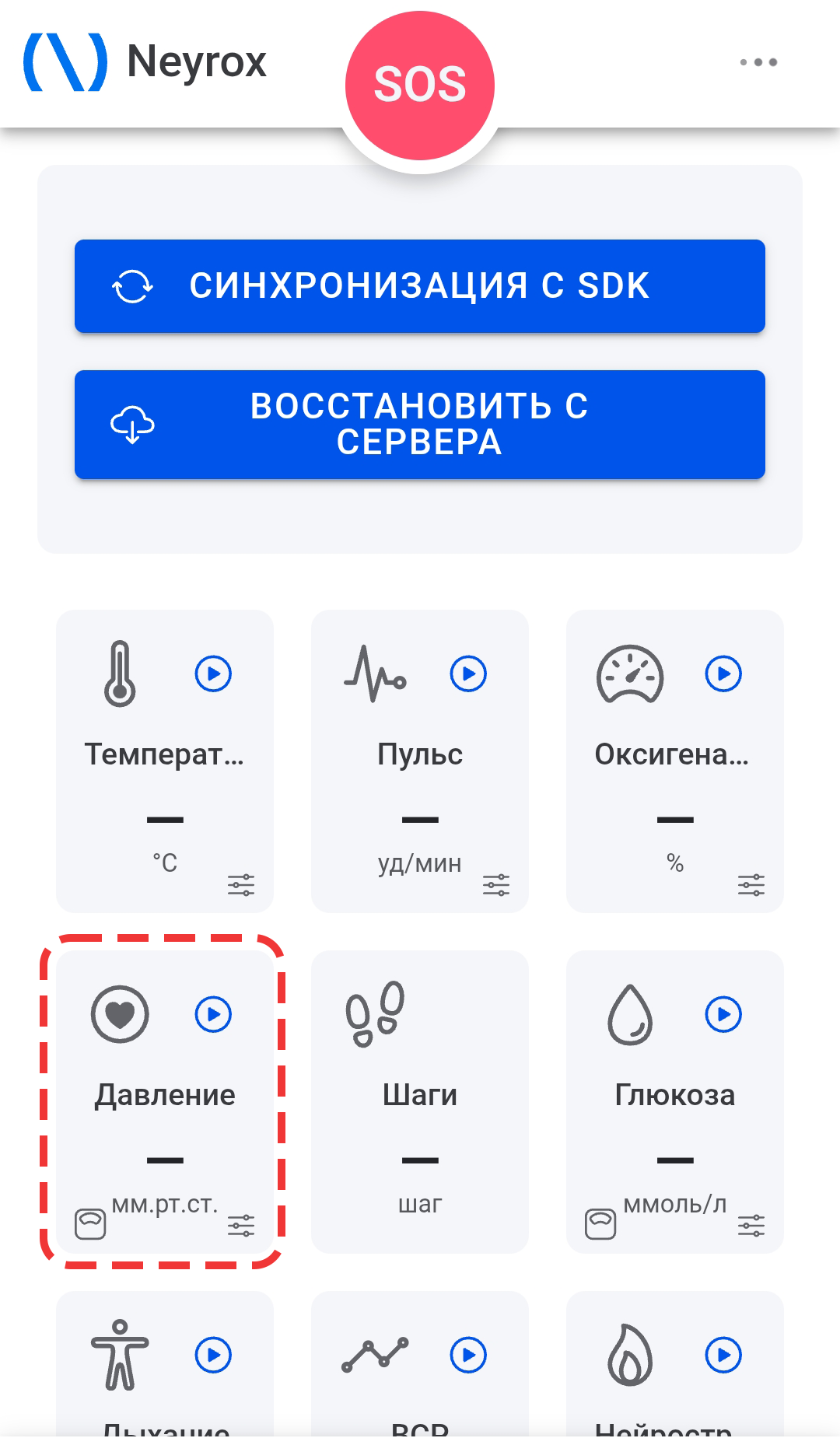The height and width of the screenshot is (1438, 840).
Task: Start Оксигенация measurement with play icon
Action: click(723, 674)
